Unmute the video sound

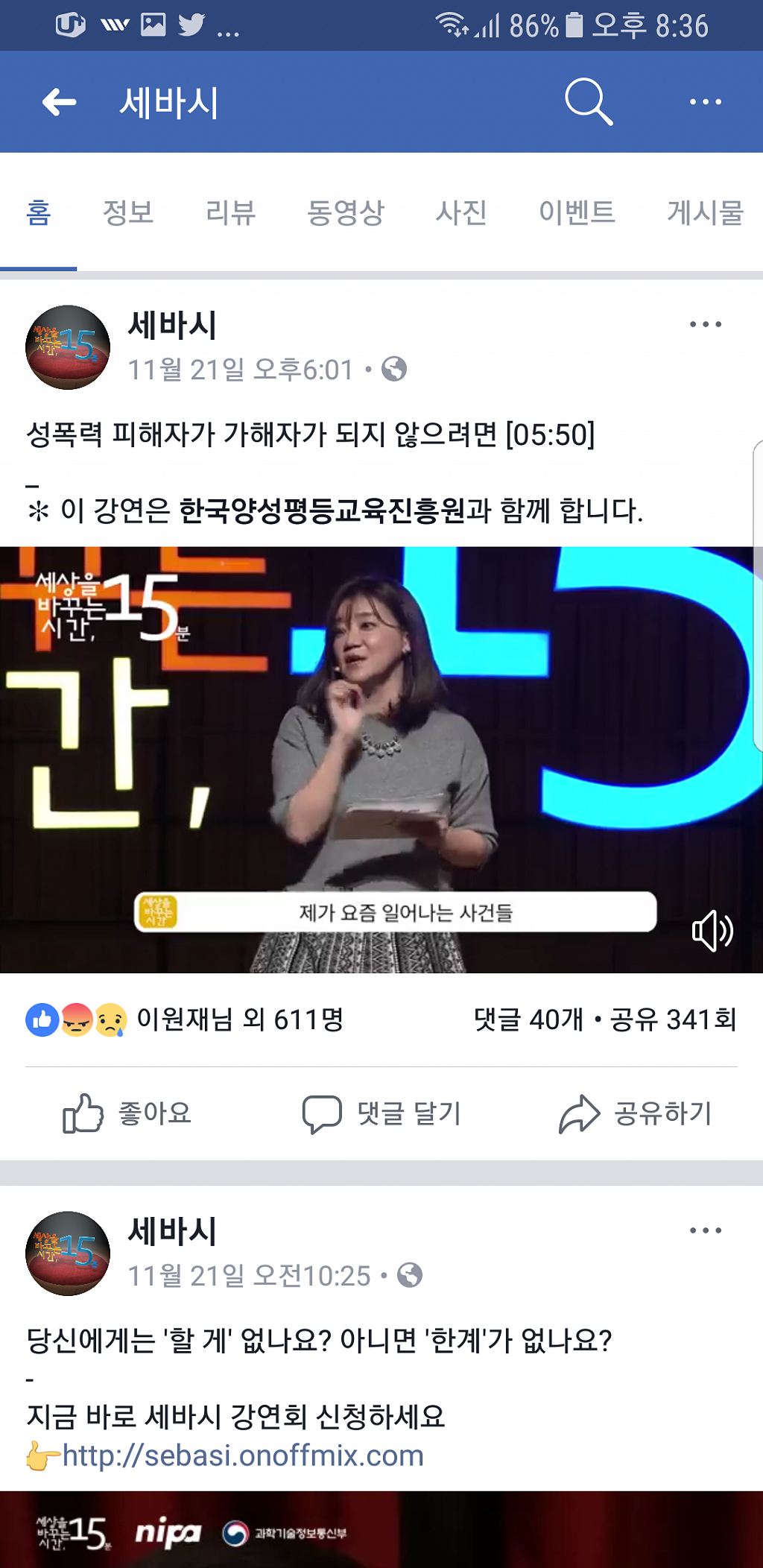(x=712, y=931)
